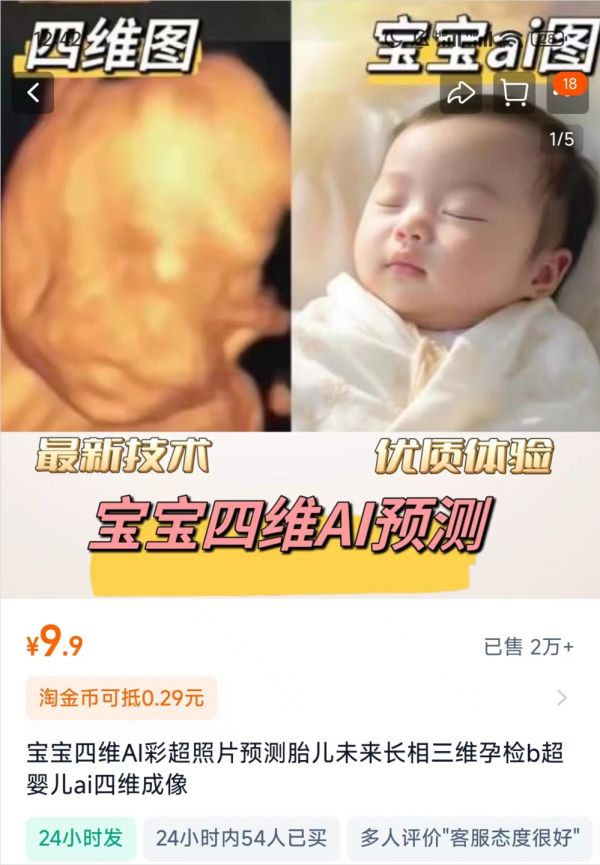Tap the 24小时内54人已买 chip
This screenshot has width=600, height=865.
241,838
